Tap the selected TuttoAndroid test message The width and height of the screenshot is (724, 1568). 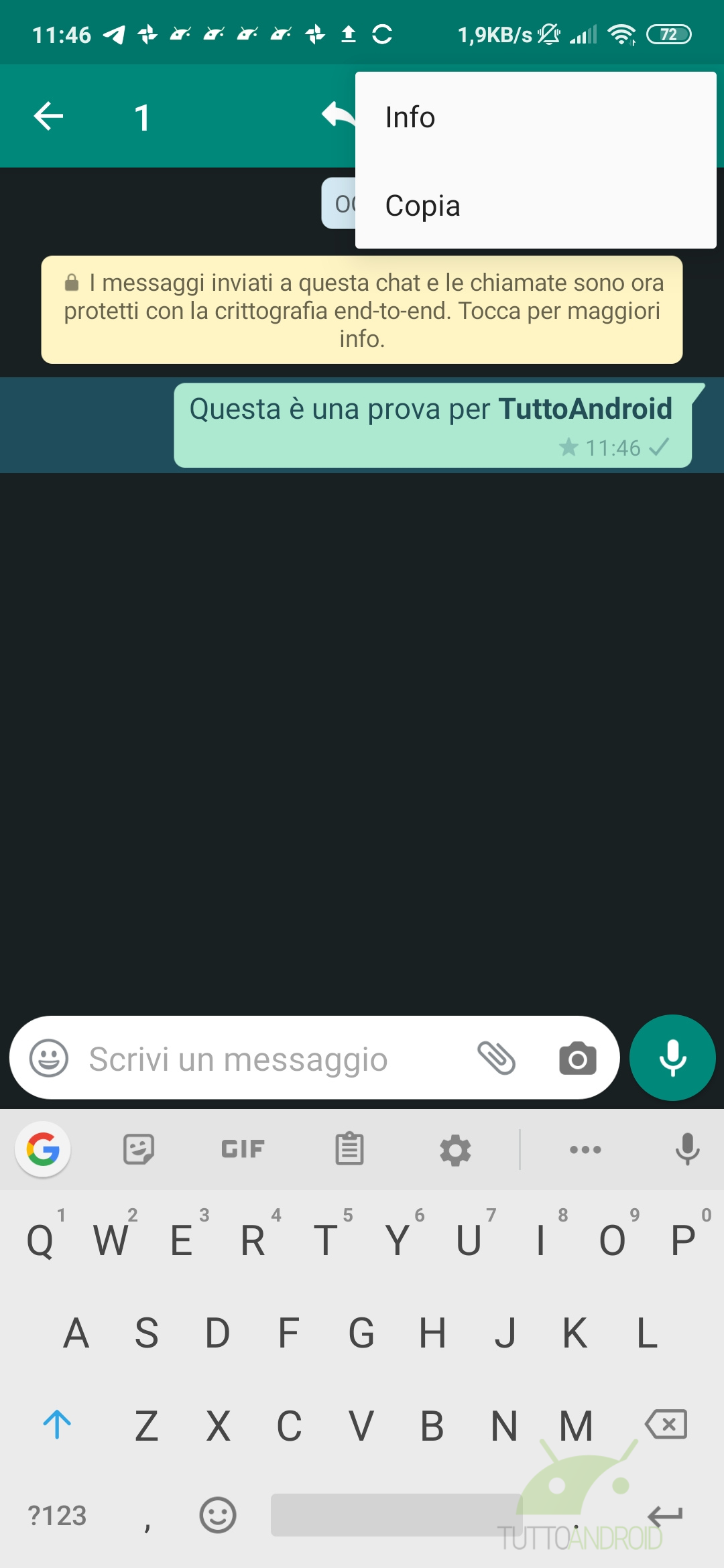432,425
